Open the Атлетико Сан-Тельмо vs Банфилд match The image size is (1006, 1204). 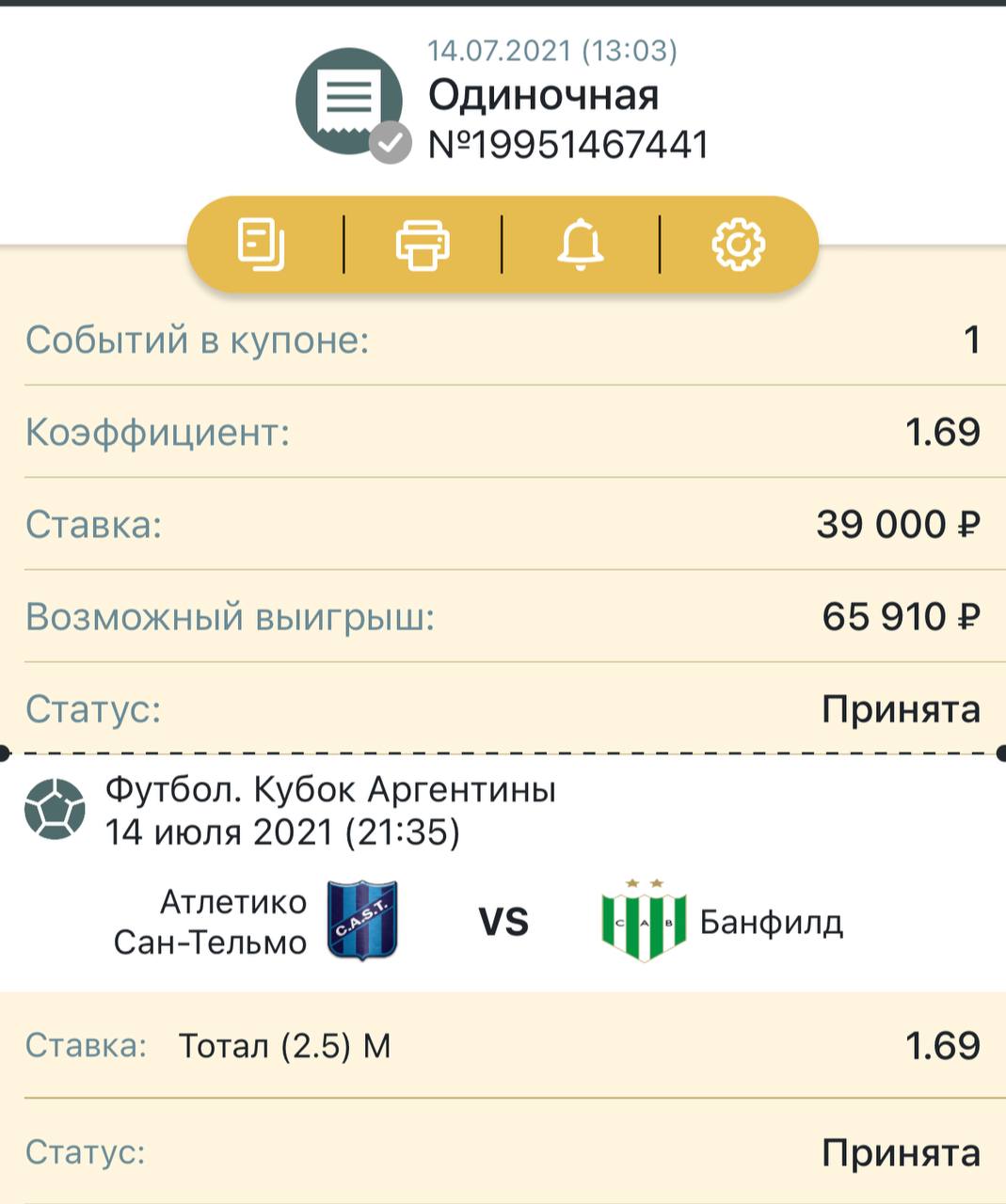[x=503, y=922]
